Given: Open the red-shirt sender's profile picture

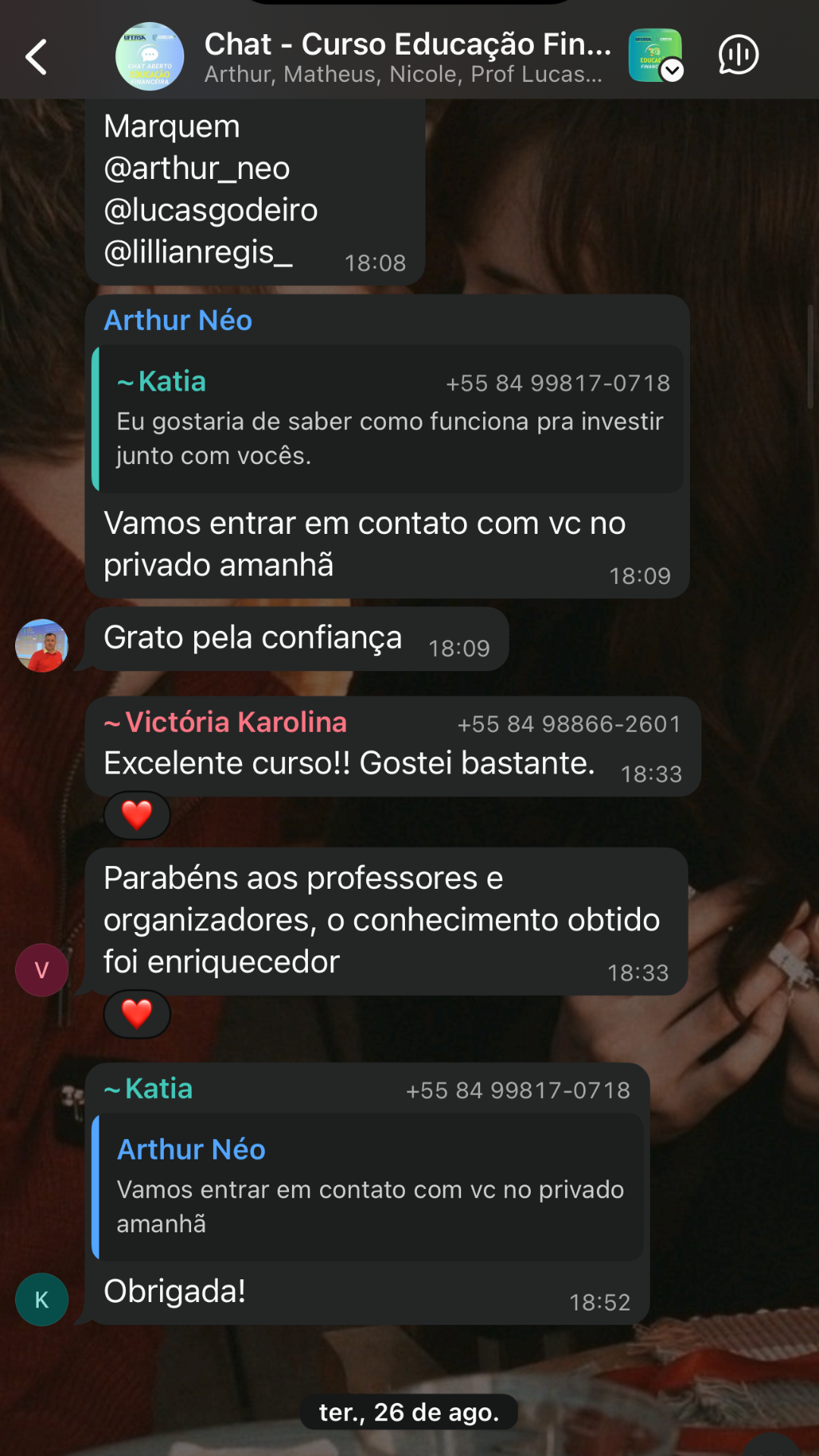Looking at the screenshot, I should (x=42, y=645).
